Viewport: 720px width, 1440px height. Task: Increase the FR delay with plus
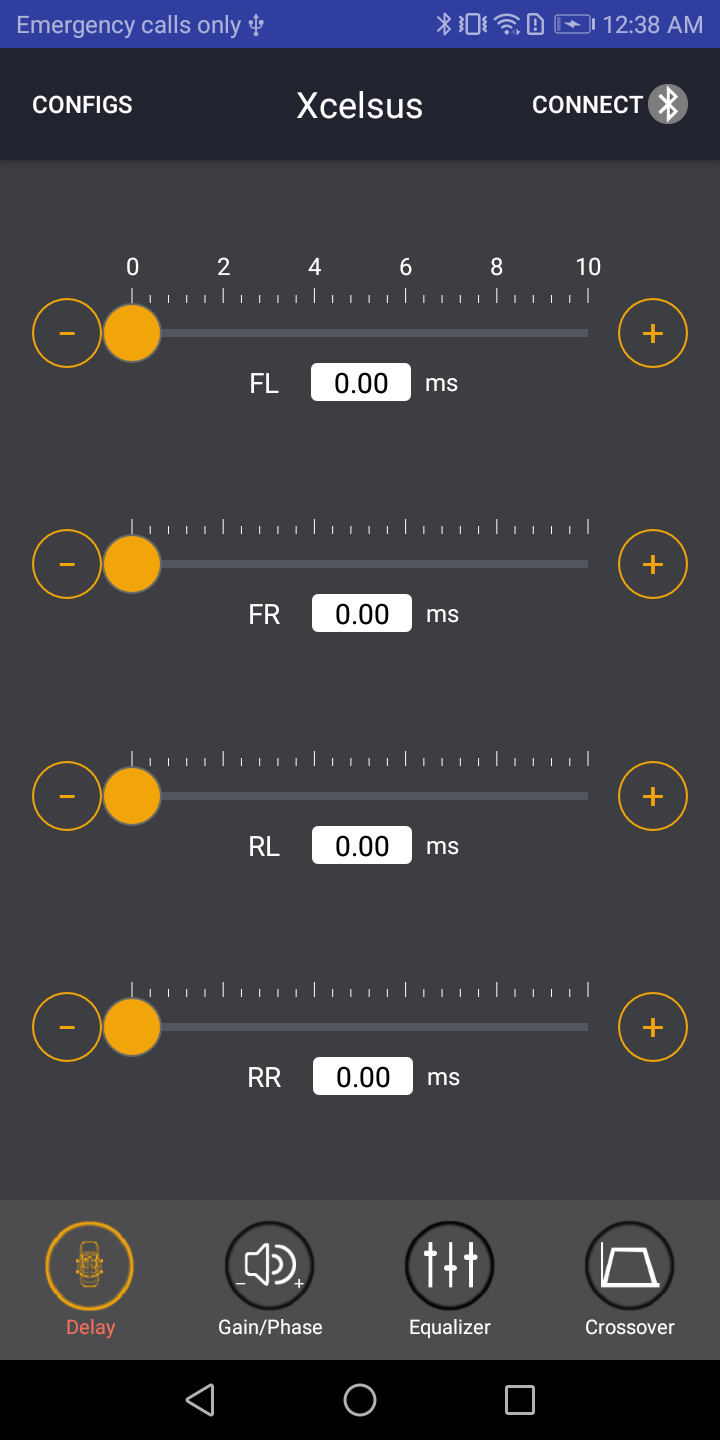coord(653,564)
